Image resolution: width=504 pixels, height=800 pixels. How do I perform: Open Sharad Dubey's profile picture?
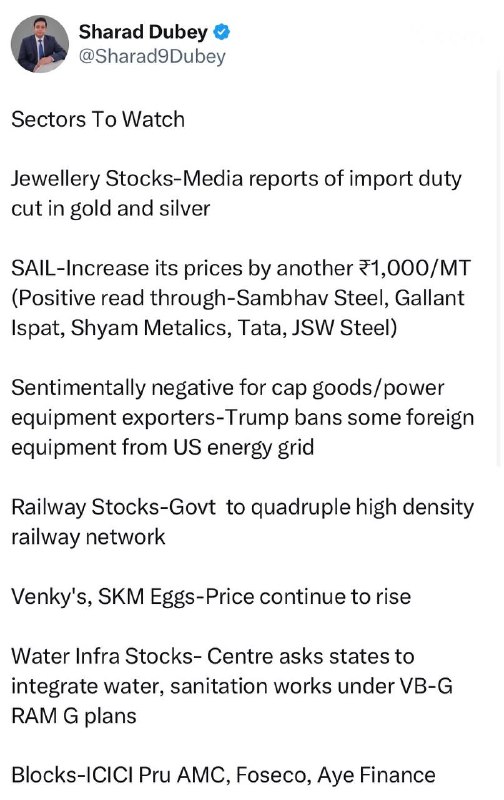click(40, 44)
